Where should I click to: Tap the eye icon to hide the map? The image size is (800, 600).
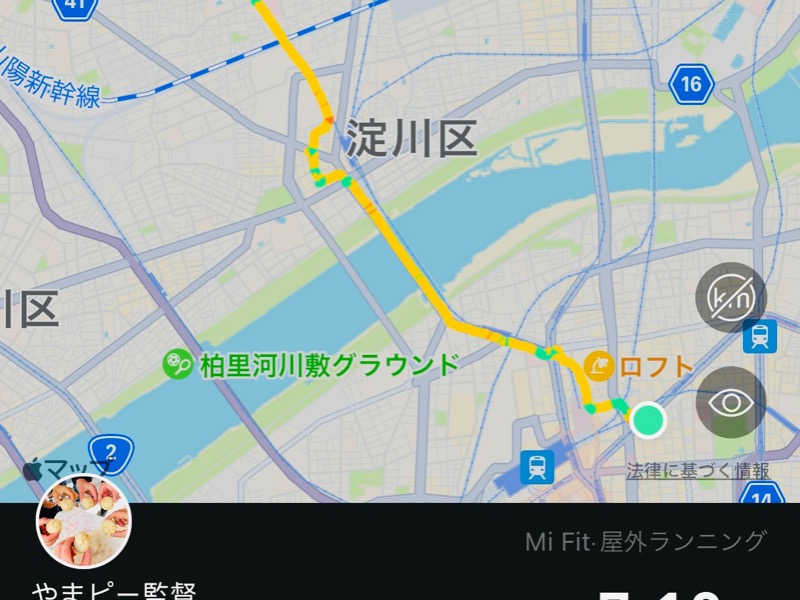click(x=731, y=402)
